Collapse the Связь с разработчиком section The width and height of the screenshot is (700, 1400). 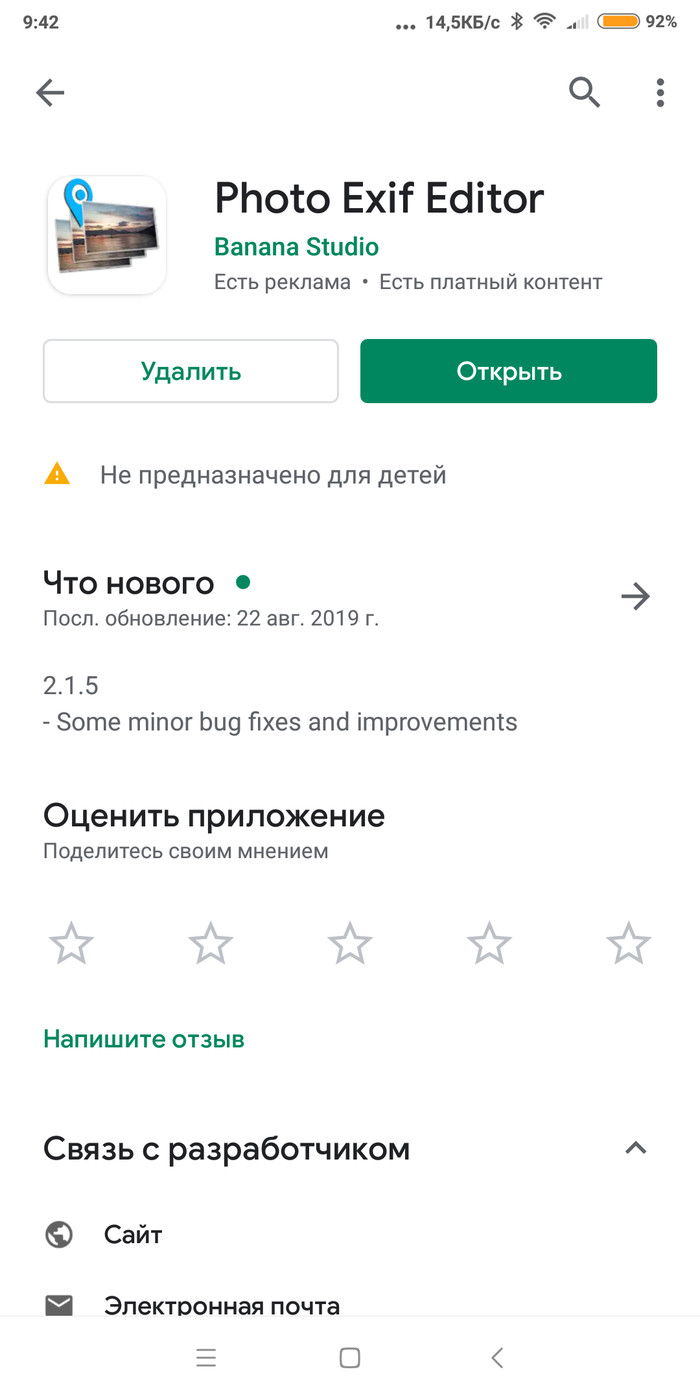click(635, 1148)
